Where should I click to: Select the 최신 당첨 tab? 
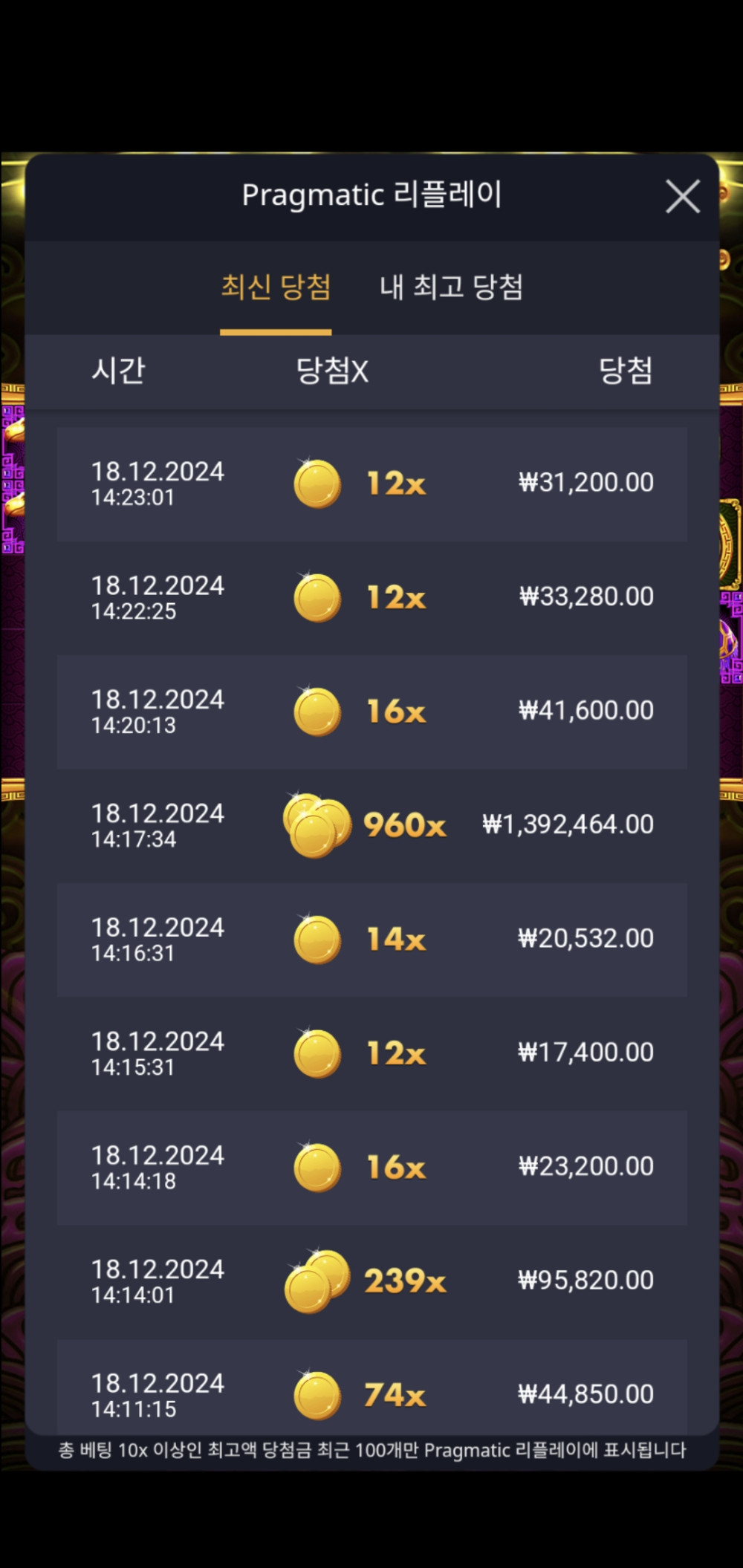tap(276, 287)
